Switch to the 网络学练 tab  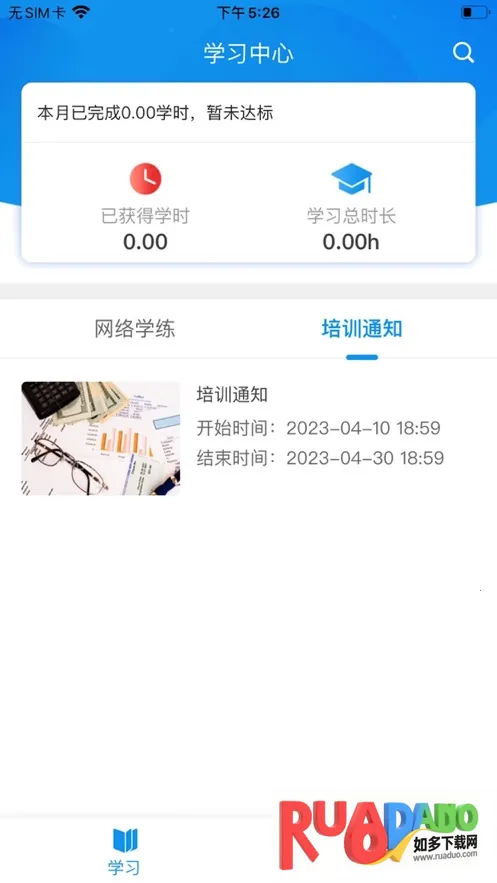135,329
